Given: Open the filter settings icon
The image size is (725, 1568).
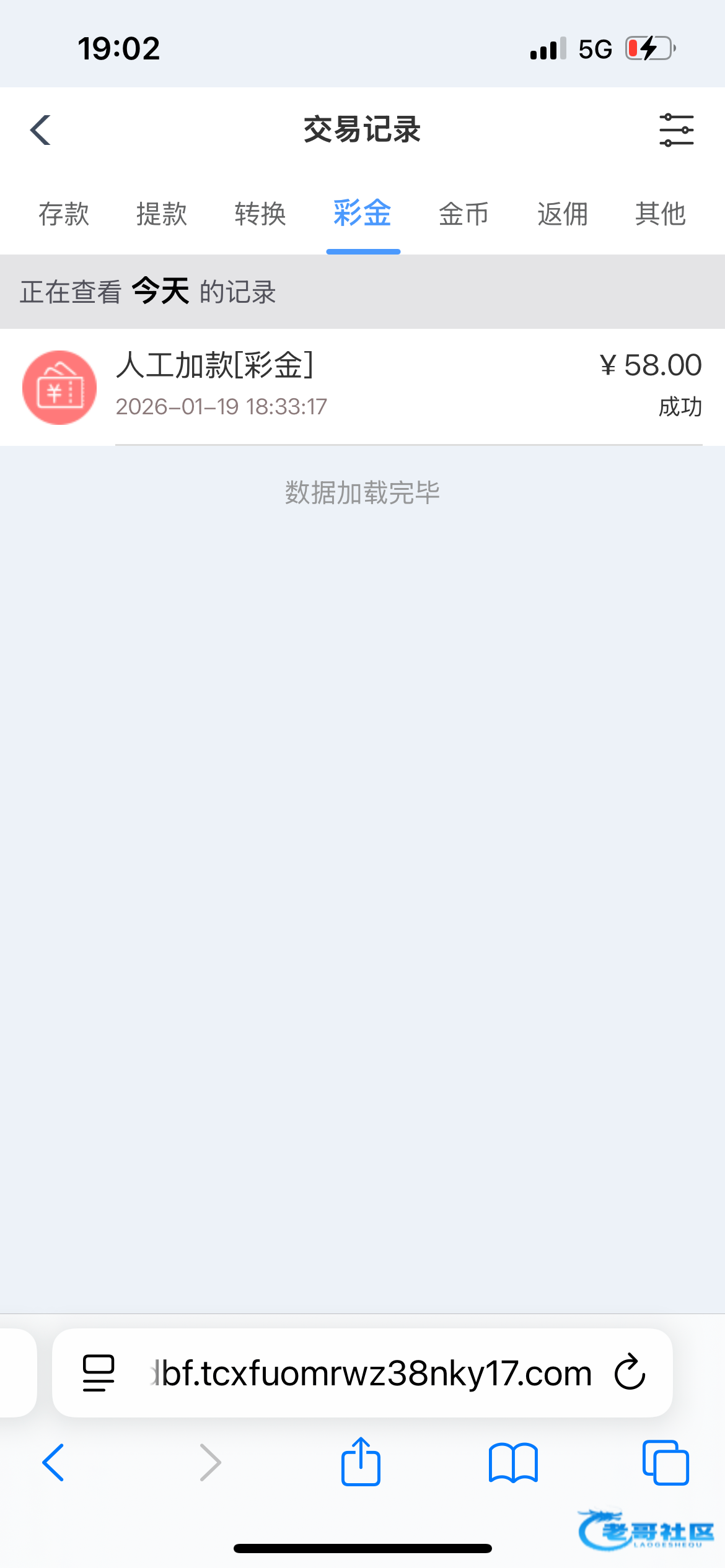Looking at the screenshot, I should pos(676,130).
